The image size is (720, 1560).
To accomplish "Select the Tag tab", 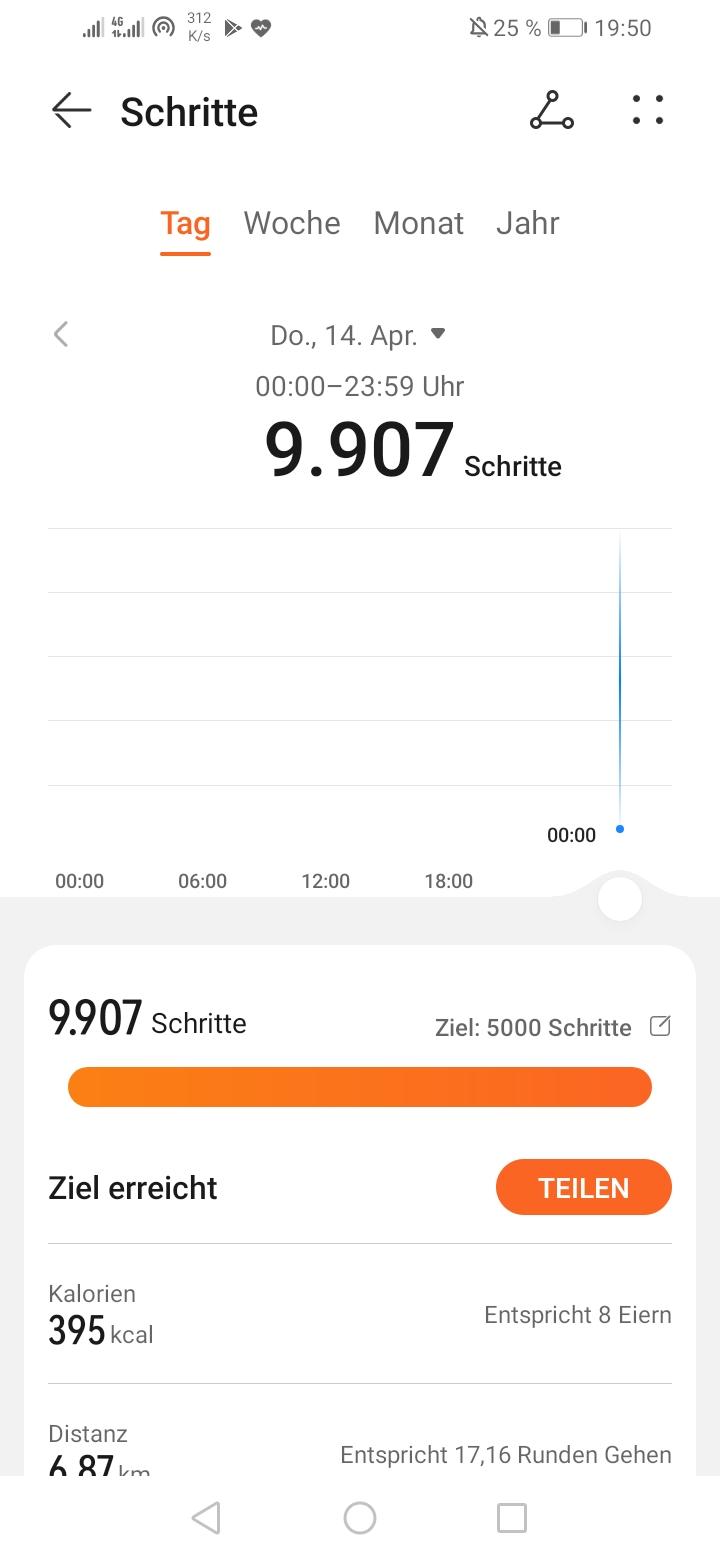I will (185, 223).
